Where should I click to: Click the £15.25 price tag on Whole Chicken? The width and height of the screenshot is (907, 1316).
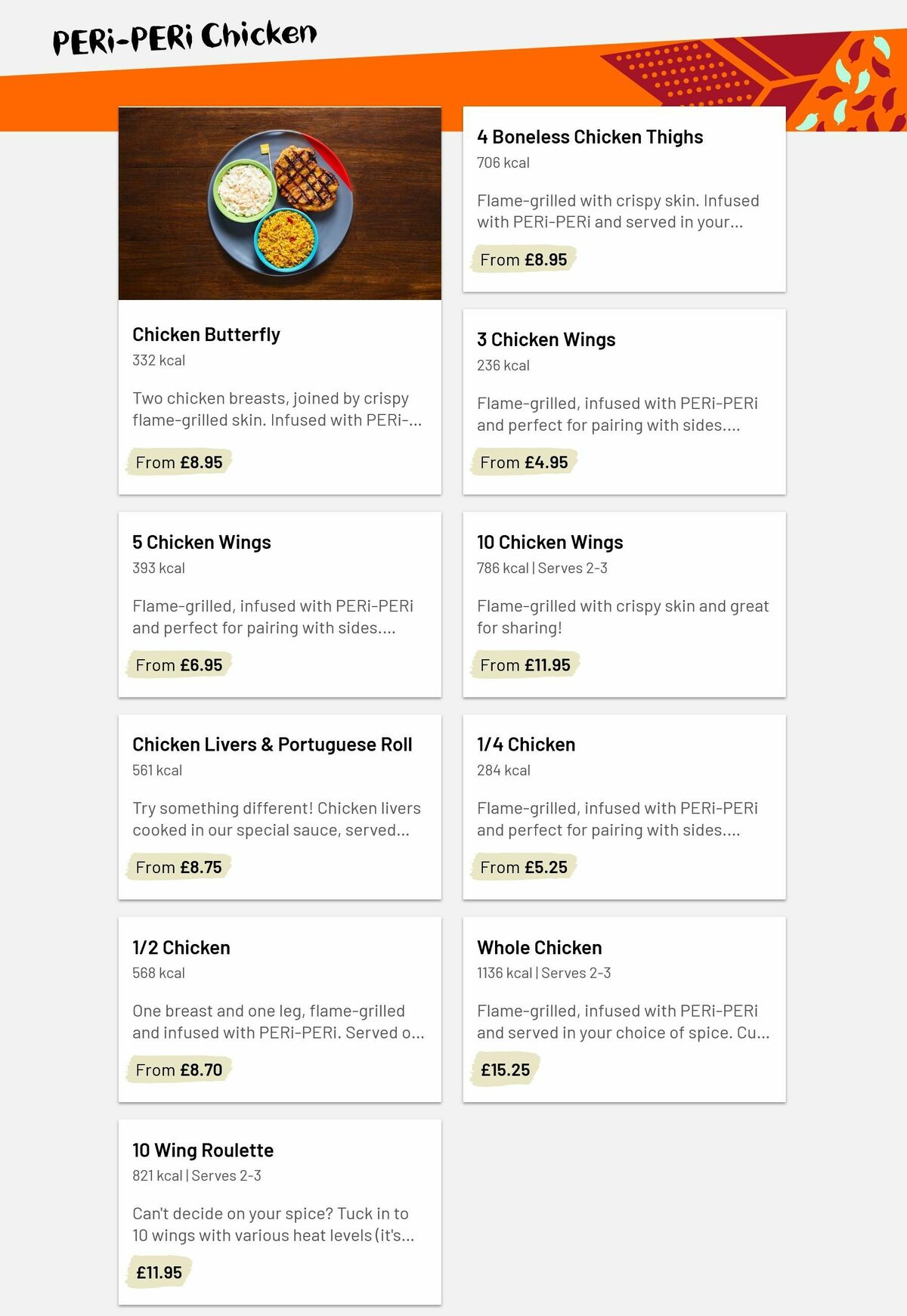pyautogui.click(x=504, y=1070)
